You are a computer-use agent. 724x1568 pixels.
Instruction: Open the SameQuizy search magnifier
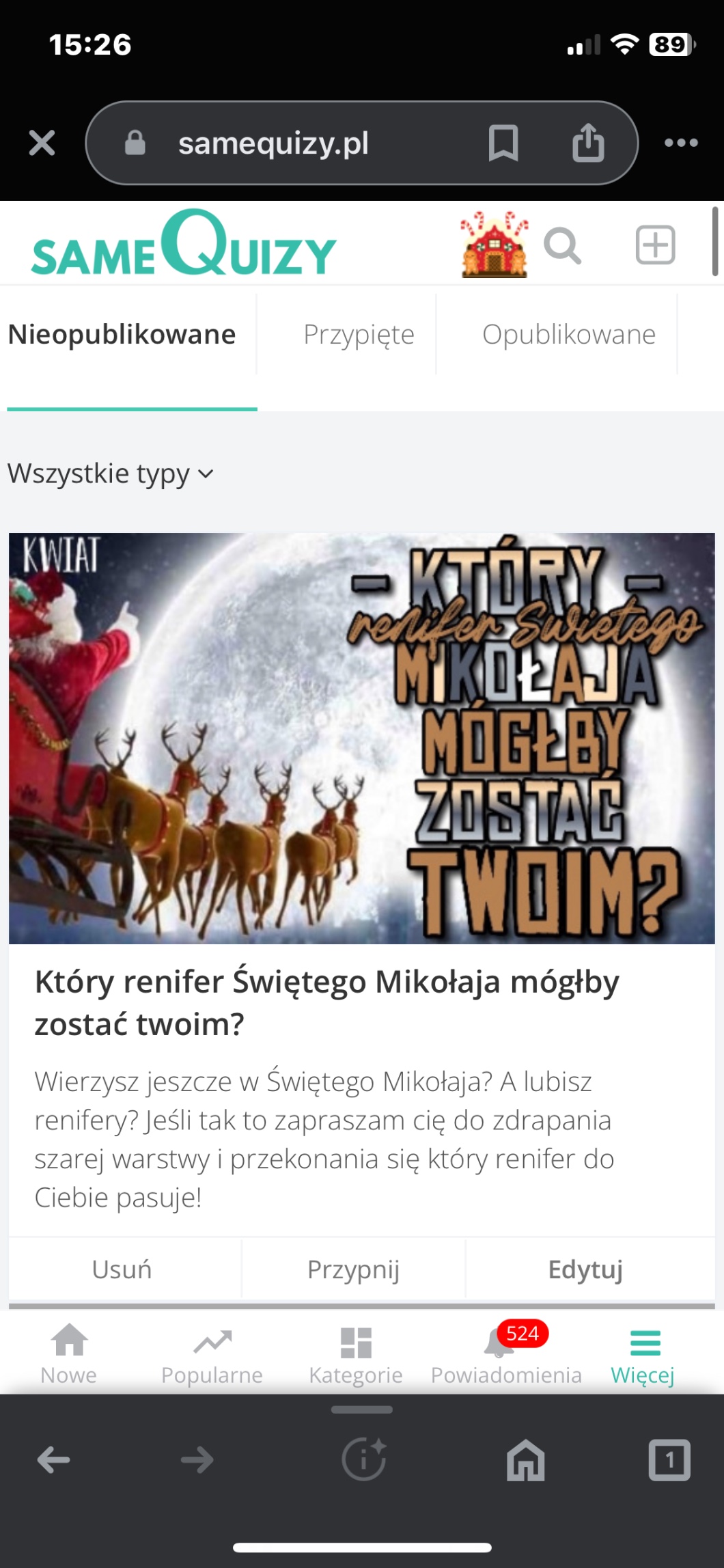(x=563, y=245)
